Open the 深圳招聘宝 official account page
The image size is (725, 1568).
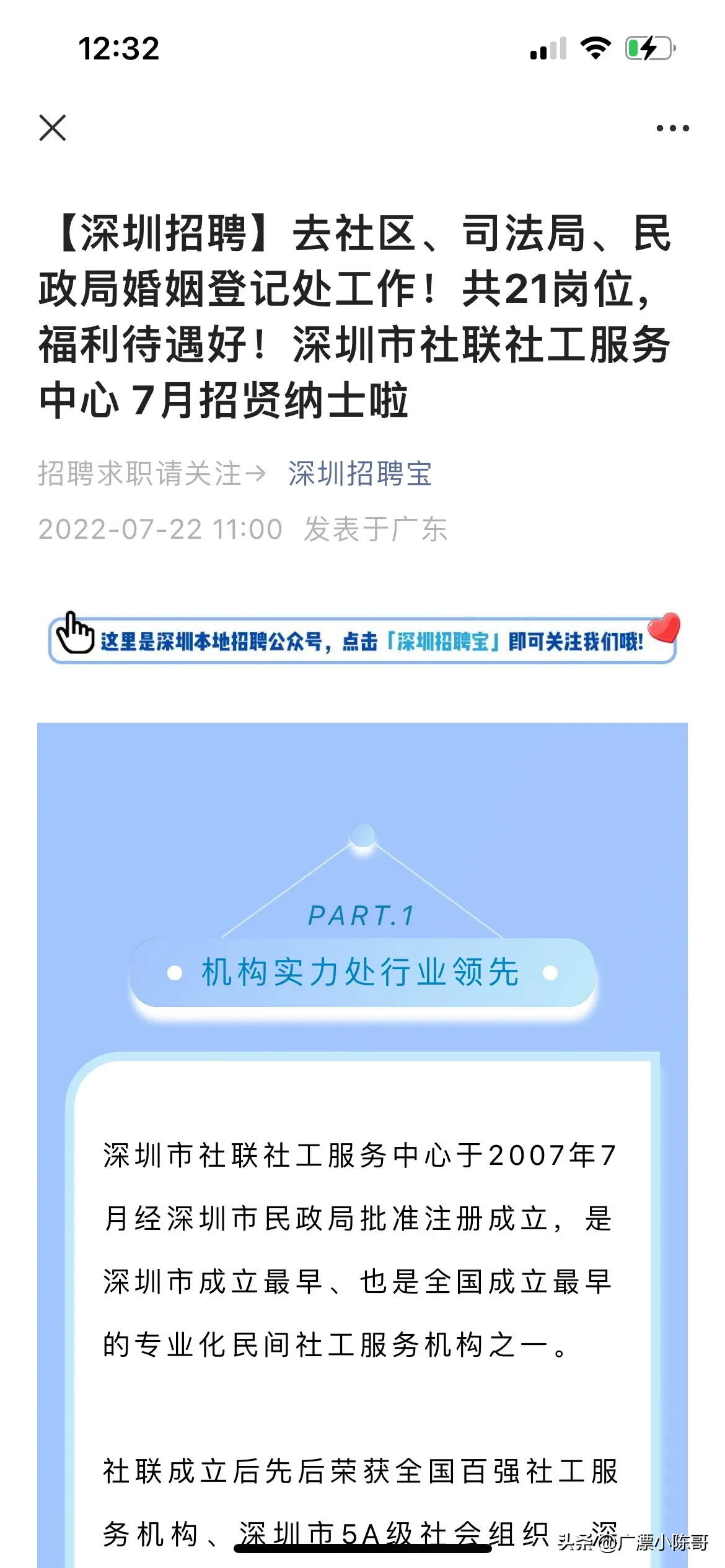361,472
